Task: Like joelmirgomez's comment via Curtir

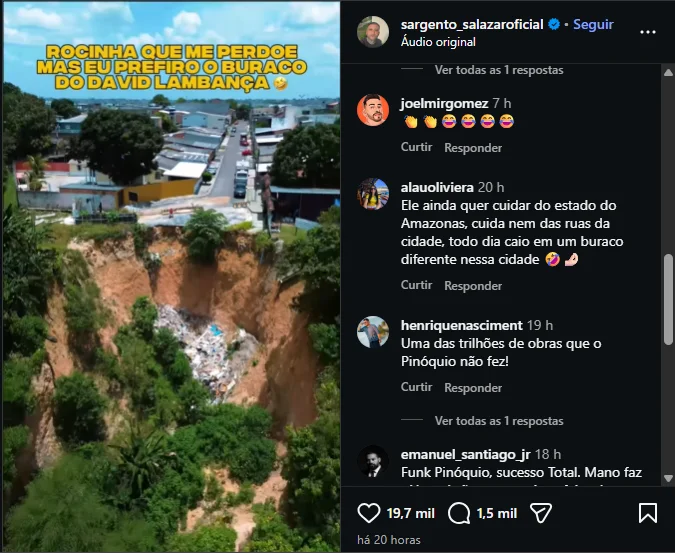Action: coord(416,148)
